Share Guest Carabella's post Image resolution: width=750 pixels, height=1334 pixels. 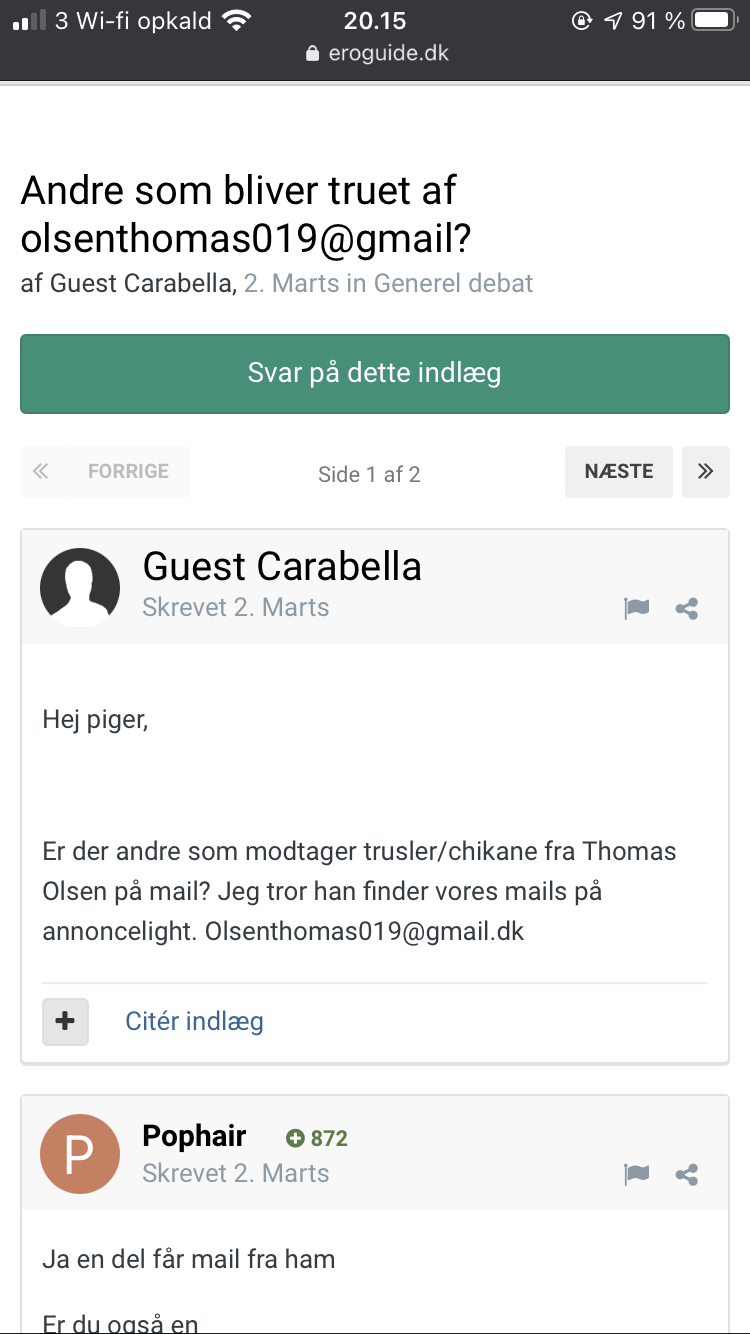pyautogui.click(x=687, y=608)
